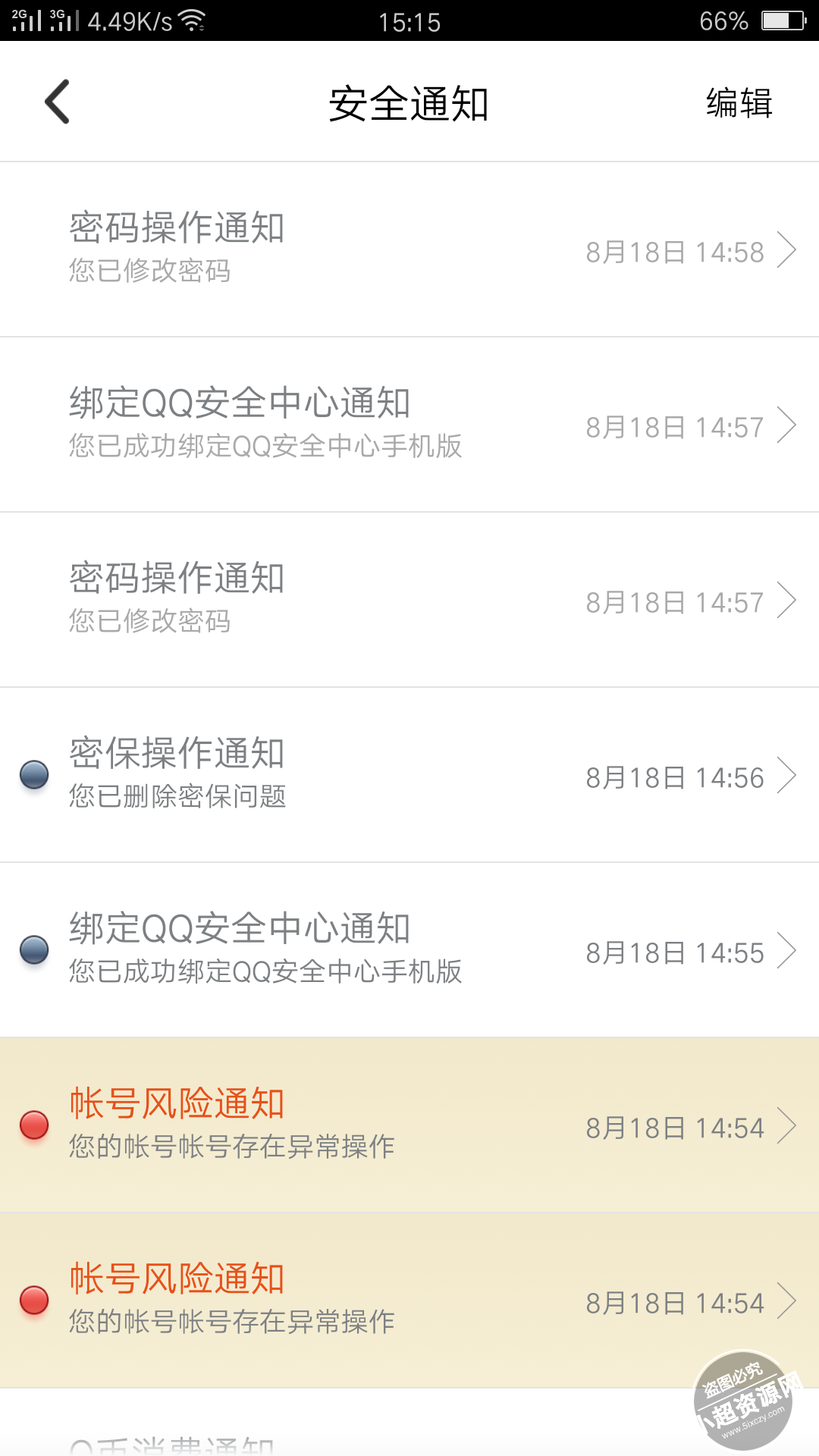Open the 14:55 绑定QQ安全中心通知 row
The width and height of the screenshot is (819, 1456).
[409, 950]
